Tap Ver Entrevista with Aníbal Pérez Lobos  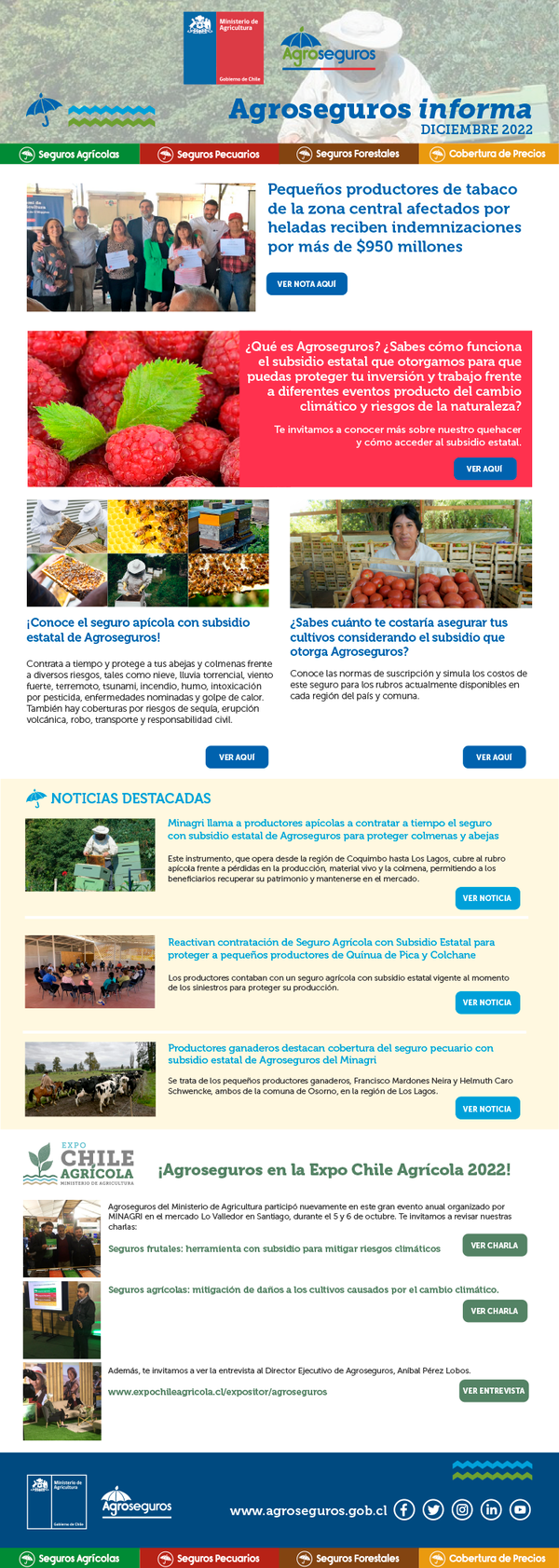(x=495, y=1390)
